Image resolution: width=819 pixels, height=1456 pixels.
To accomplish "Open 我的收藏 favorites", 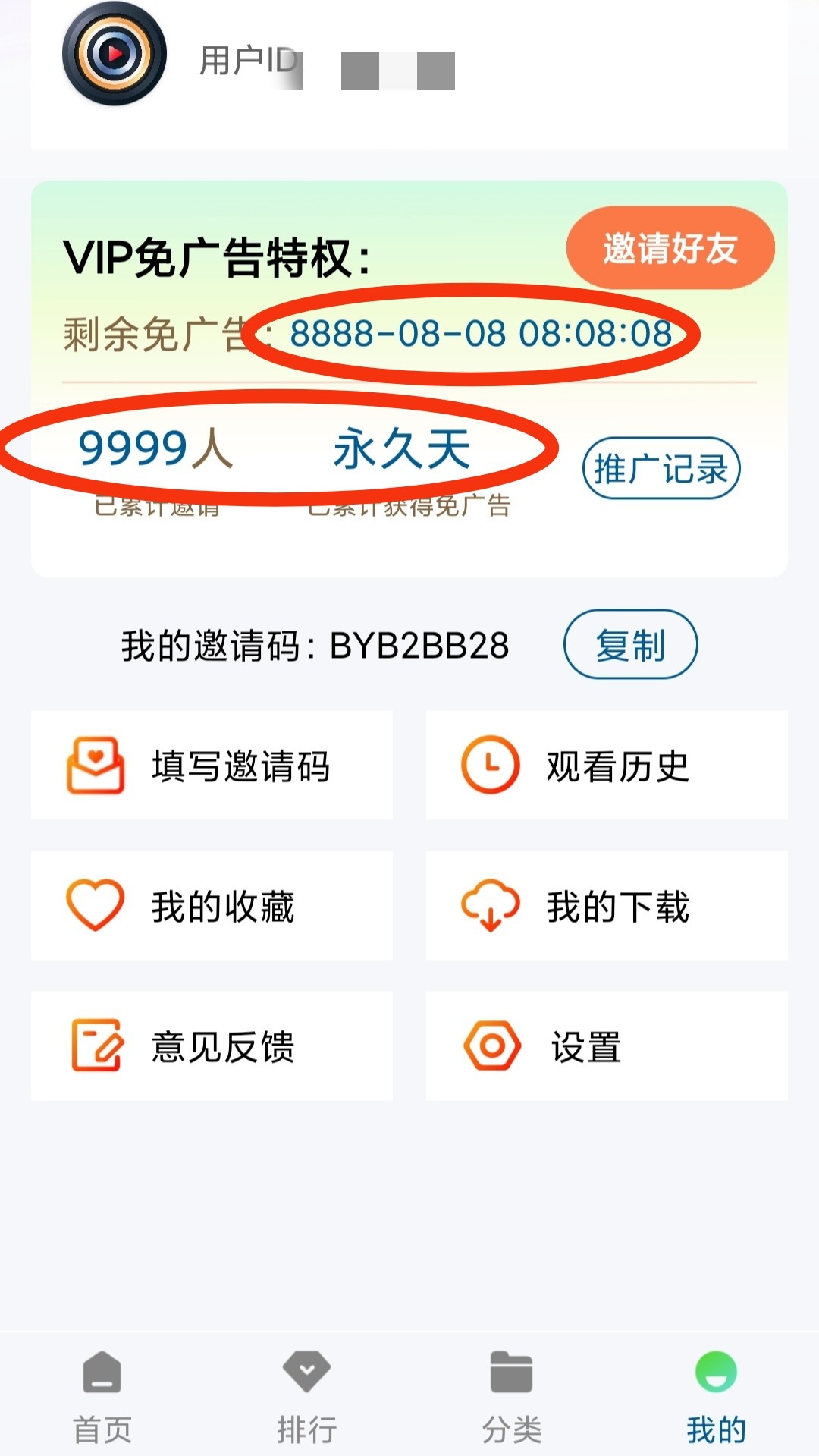I will (x=212, y=906).
